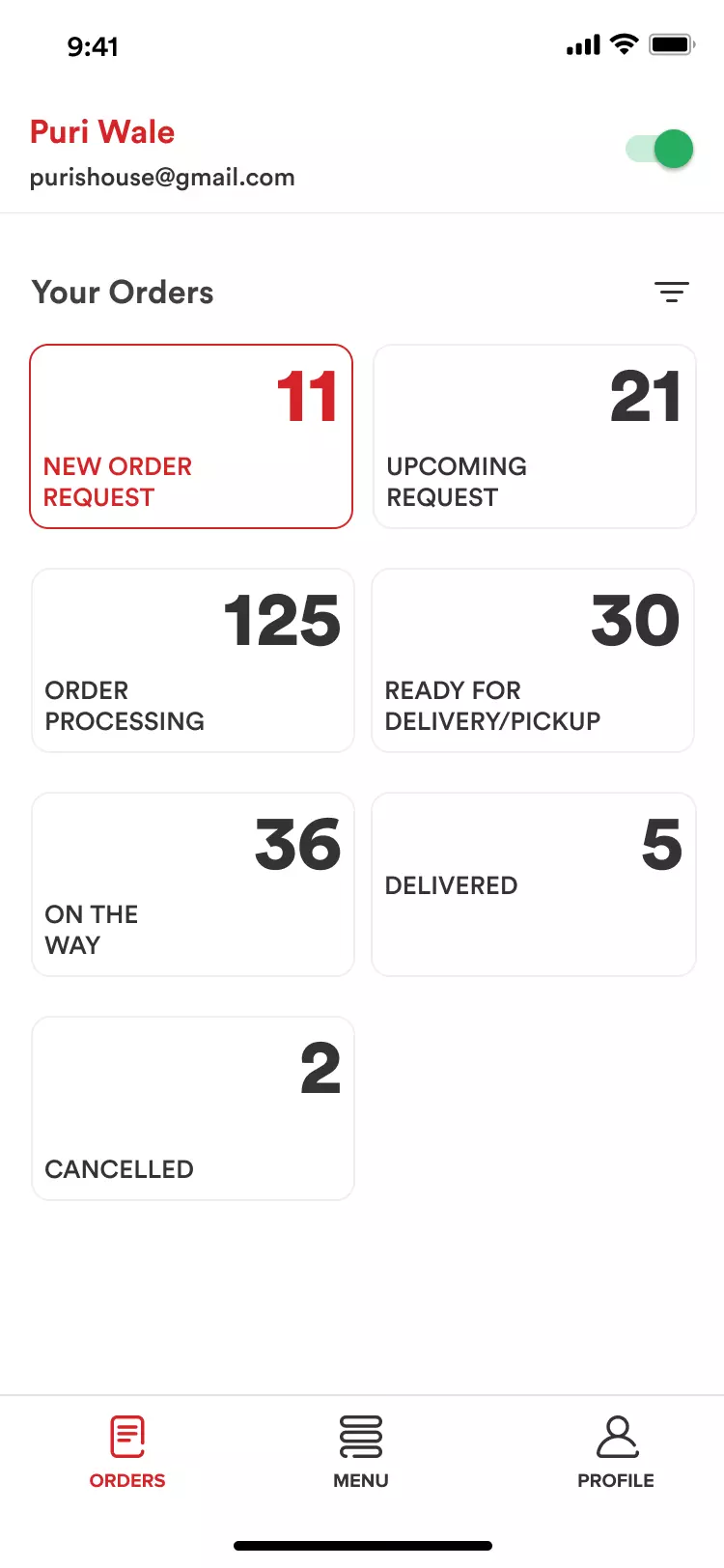
Task: Open the orders filter icon
Action: 672,292
